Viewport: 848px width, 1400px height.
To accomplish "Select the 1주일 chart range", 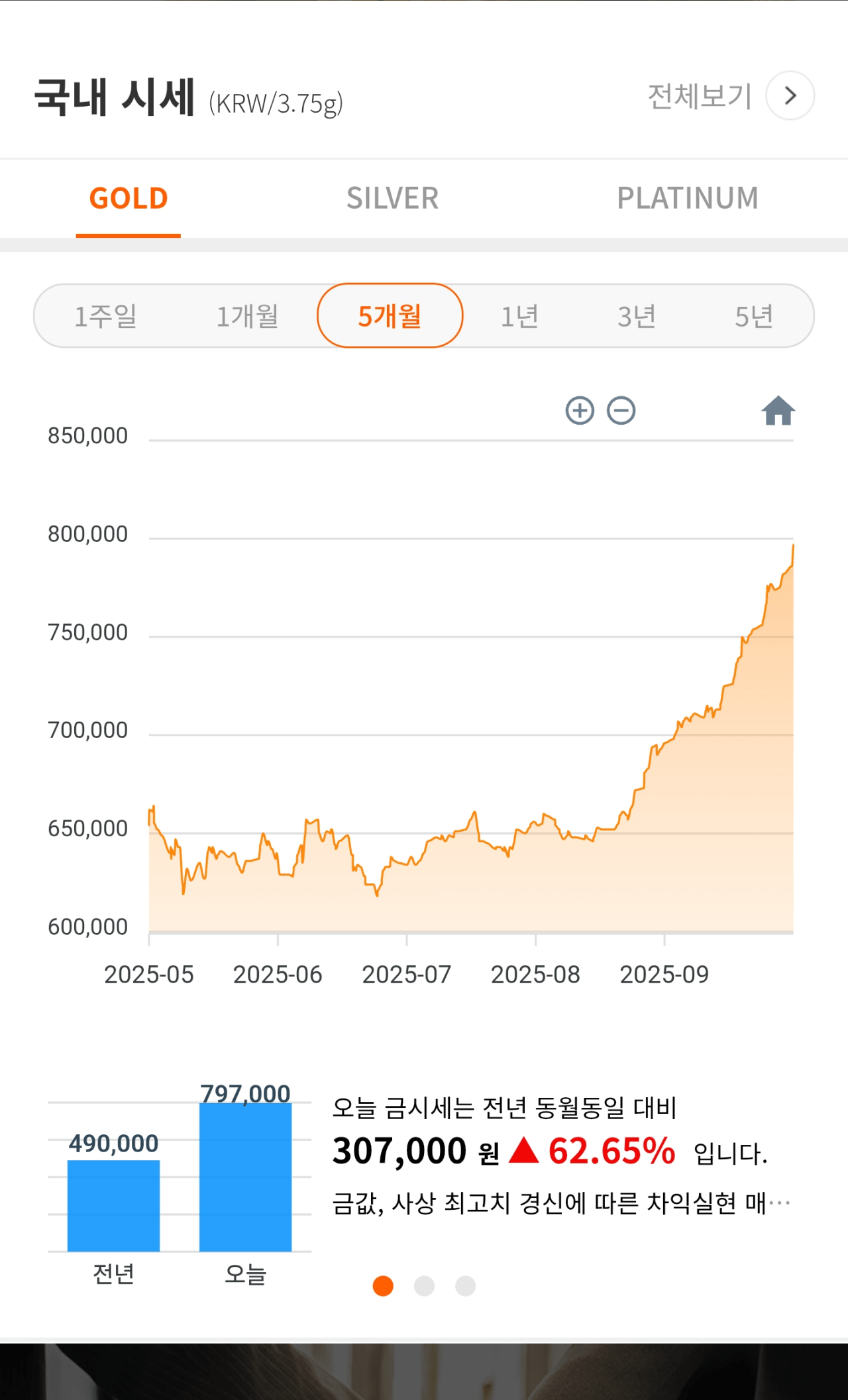I will coord(105,316).
